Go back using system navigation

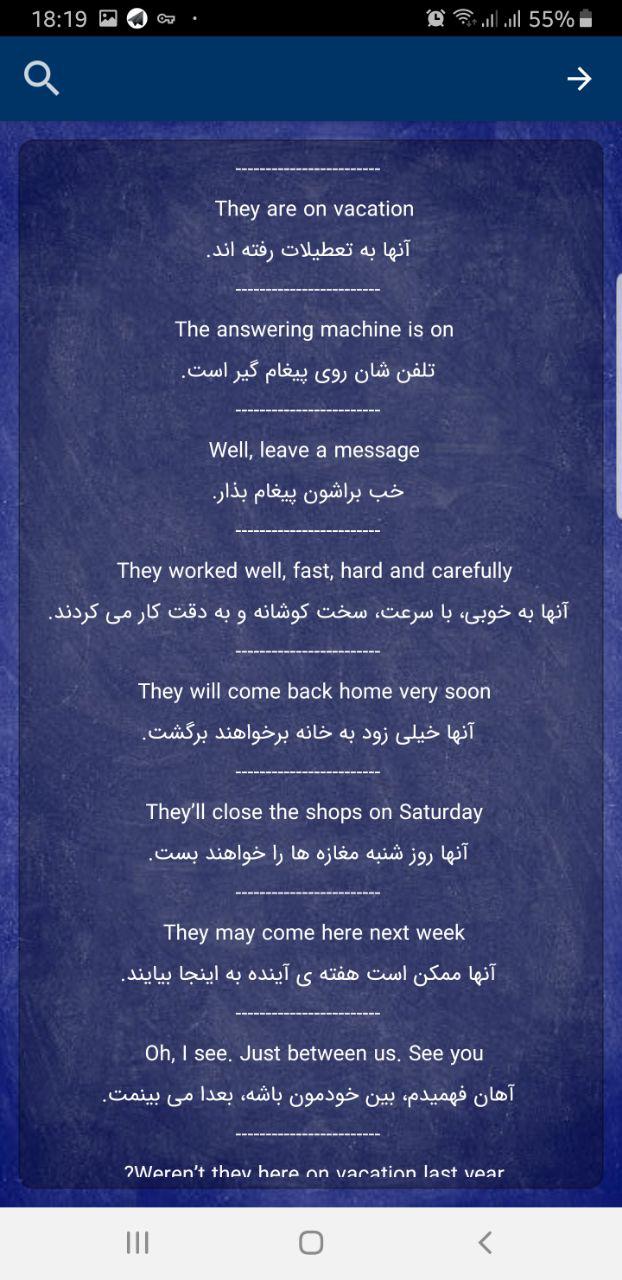click(x=485, y=1243)
